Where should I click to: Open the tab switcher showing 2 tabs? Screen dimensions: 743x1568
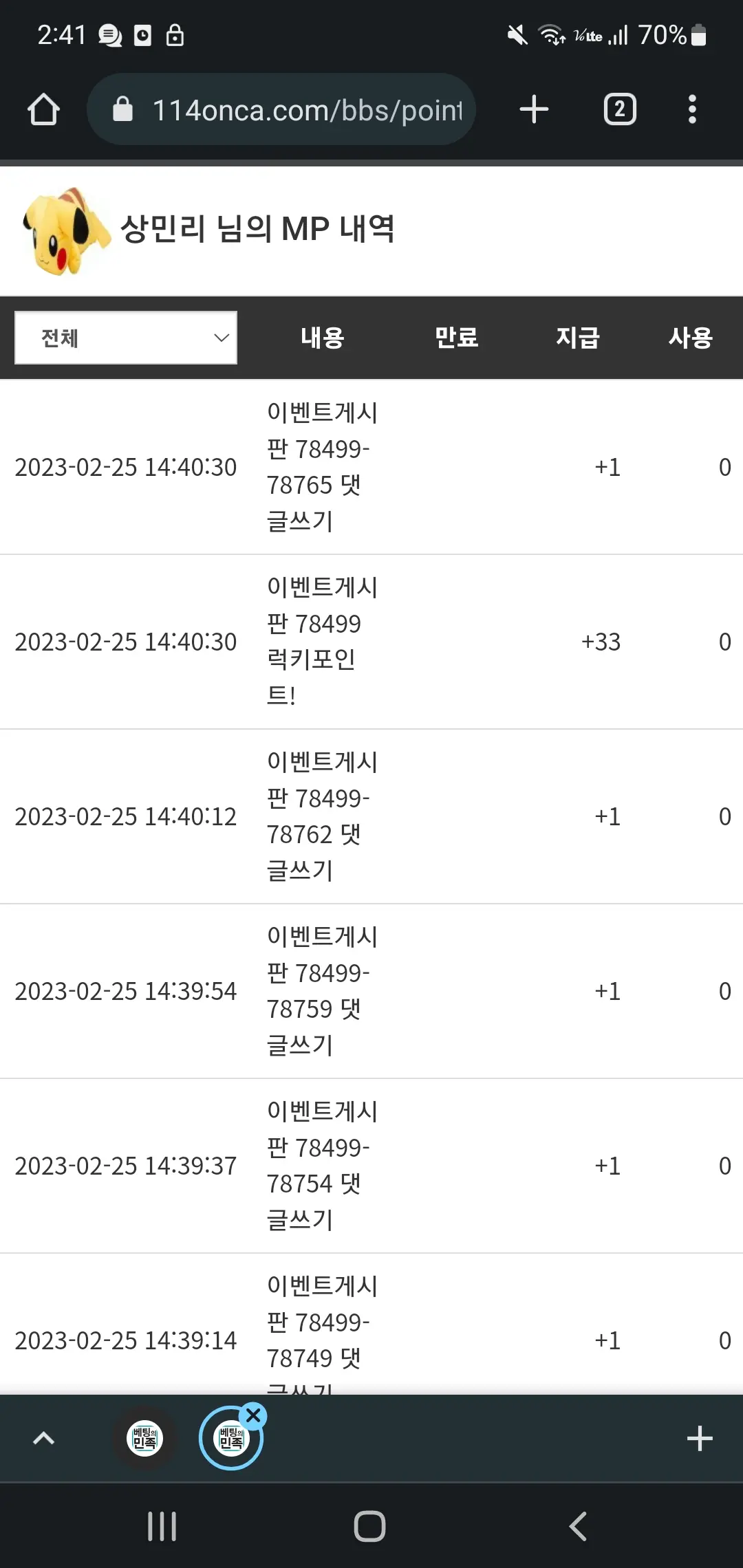tap(620, 109)
